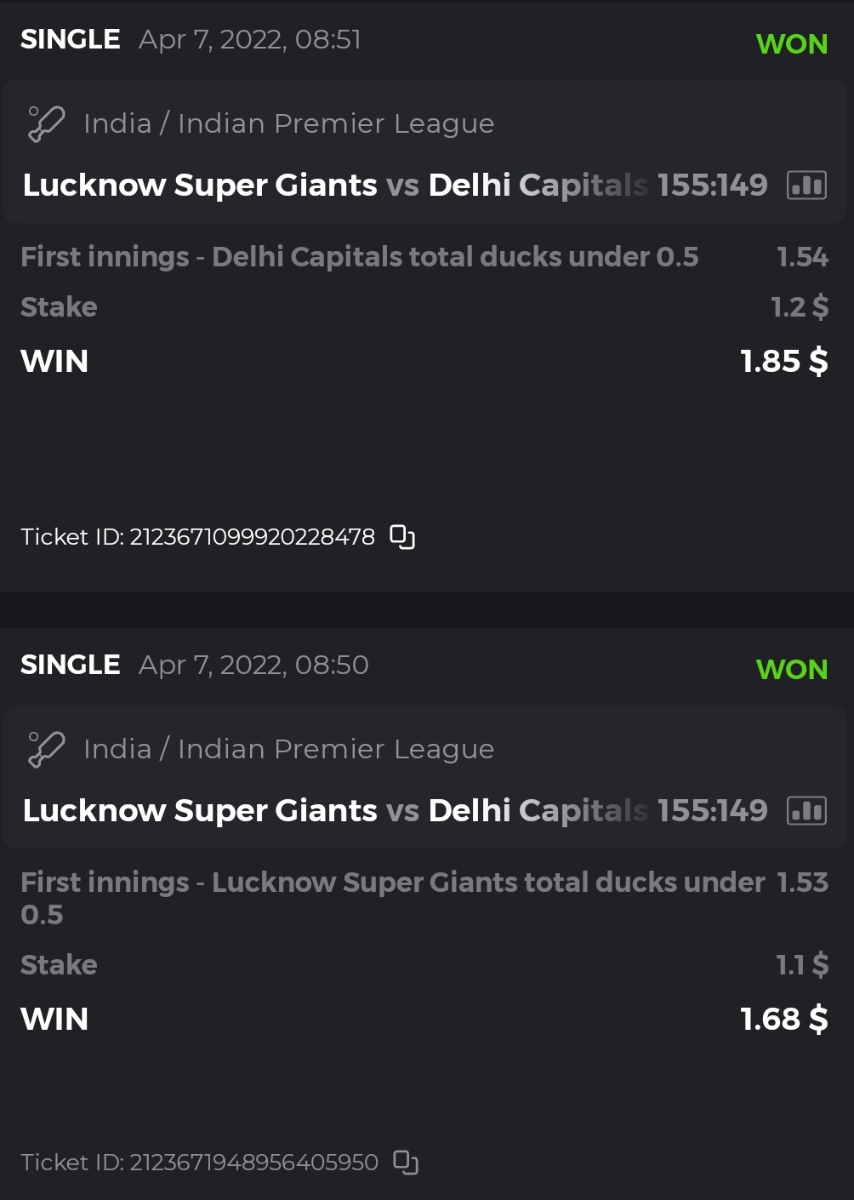Open match stats on the 08:51 bet
Screen dimensions: 854x1200
[806, 185]
